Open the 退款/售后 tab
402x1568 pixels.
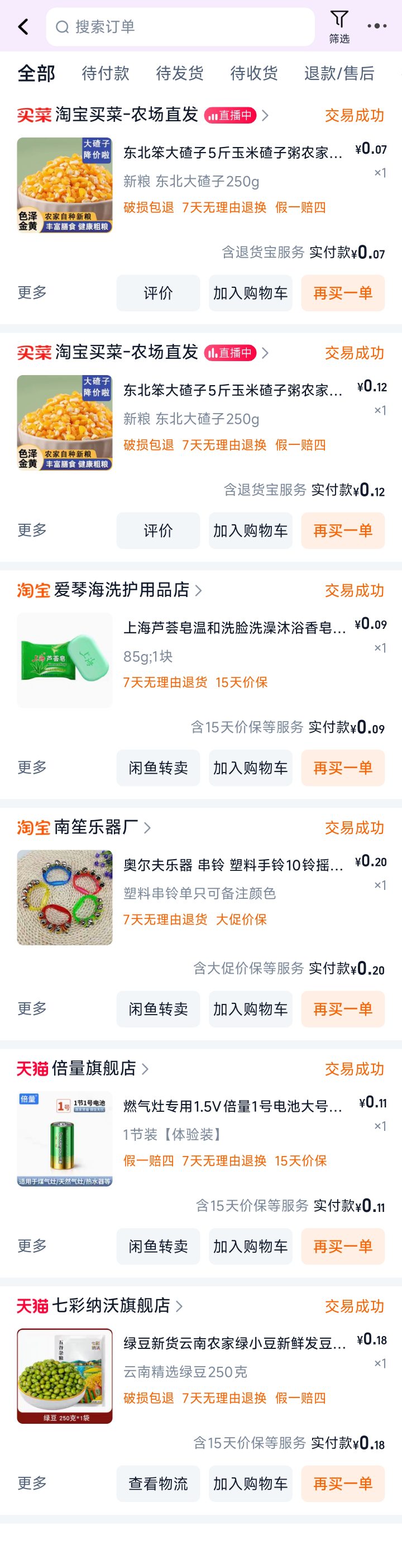coord(339,74)
